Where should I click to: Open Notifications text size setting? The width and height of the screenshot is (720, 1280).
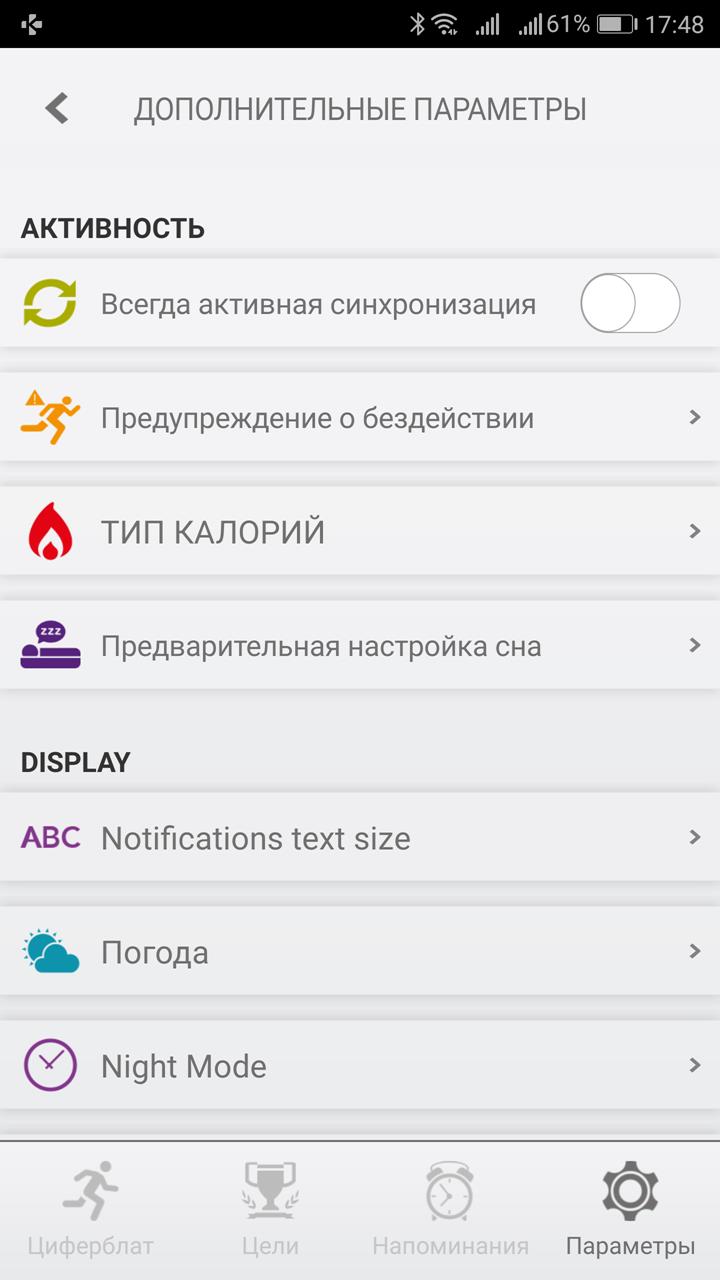pos(360,837)
